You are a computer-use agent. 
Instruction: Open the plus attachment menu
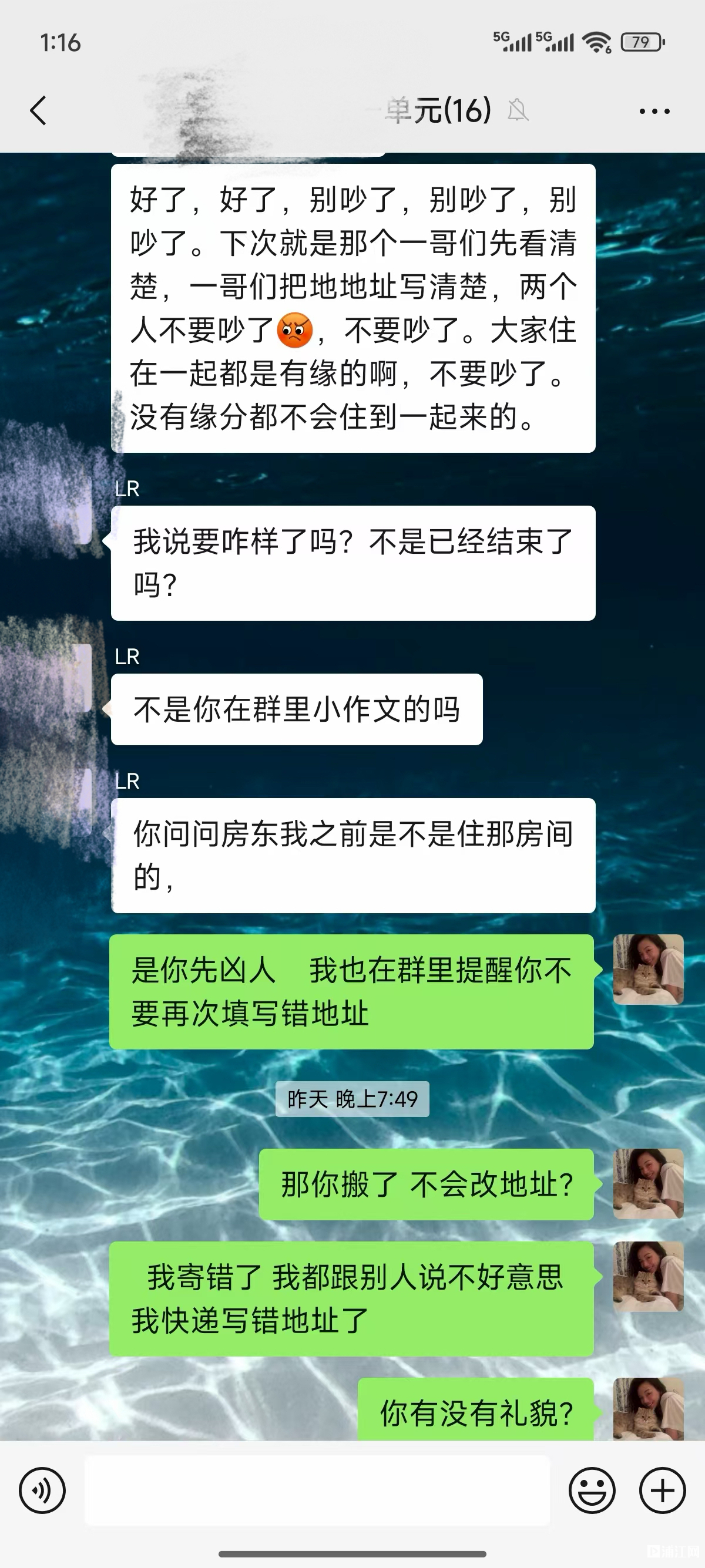pyautogui.click(x=662, y=1490)
